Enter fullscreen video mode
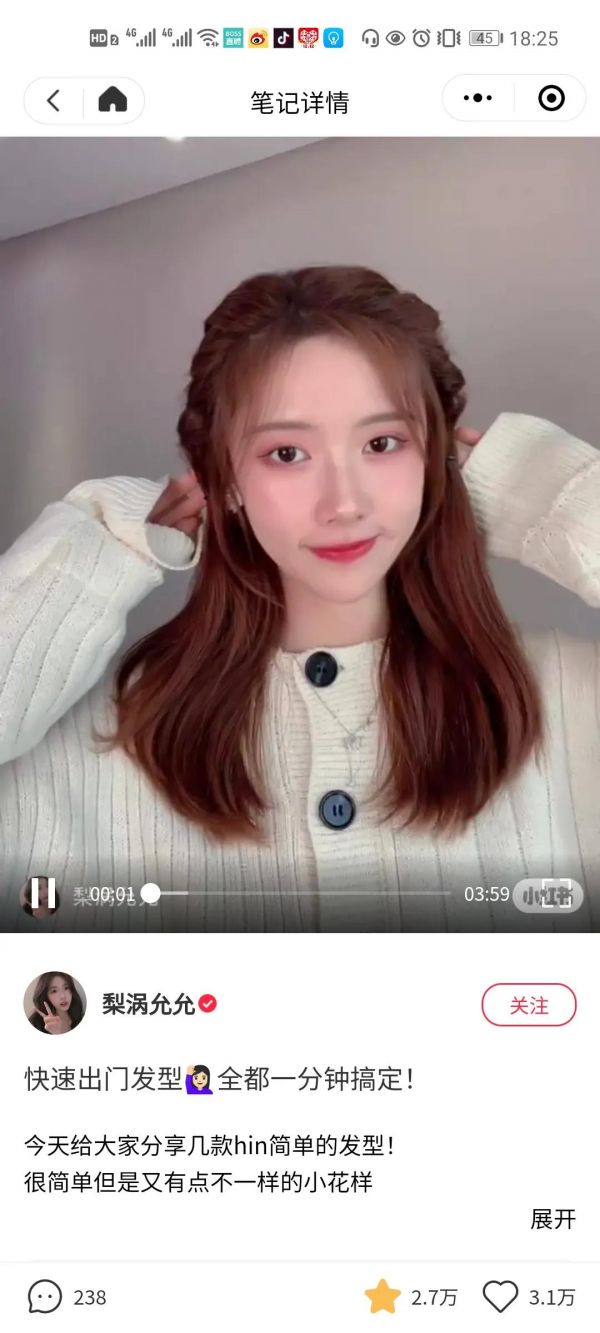This screenshot has width=600, height=1333. pyautogui.click(x=557, y=894)
